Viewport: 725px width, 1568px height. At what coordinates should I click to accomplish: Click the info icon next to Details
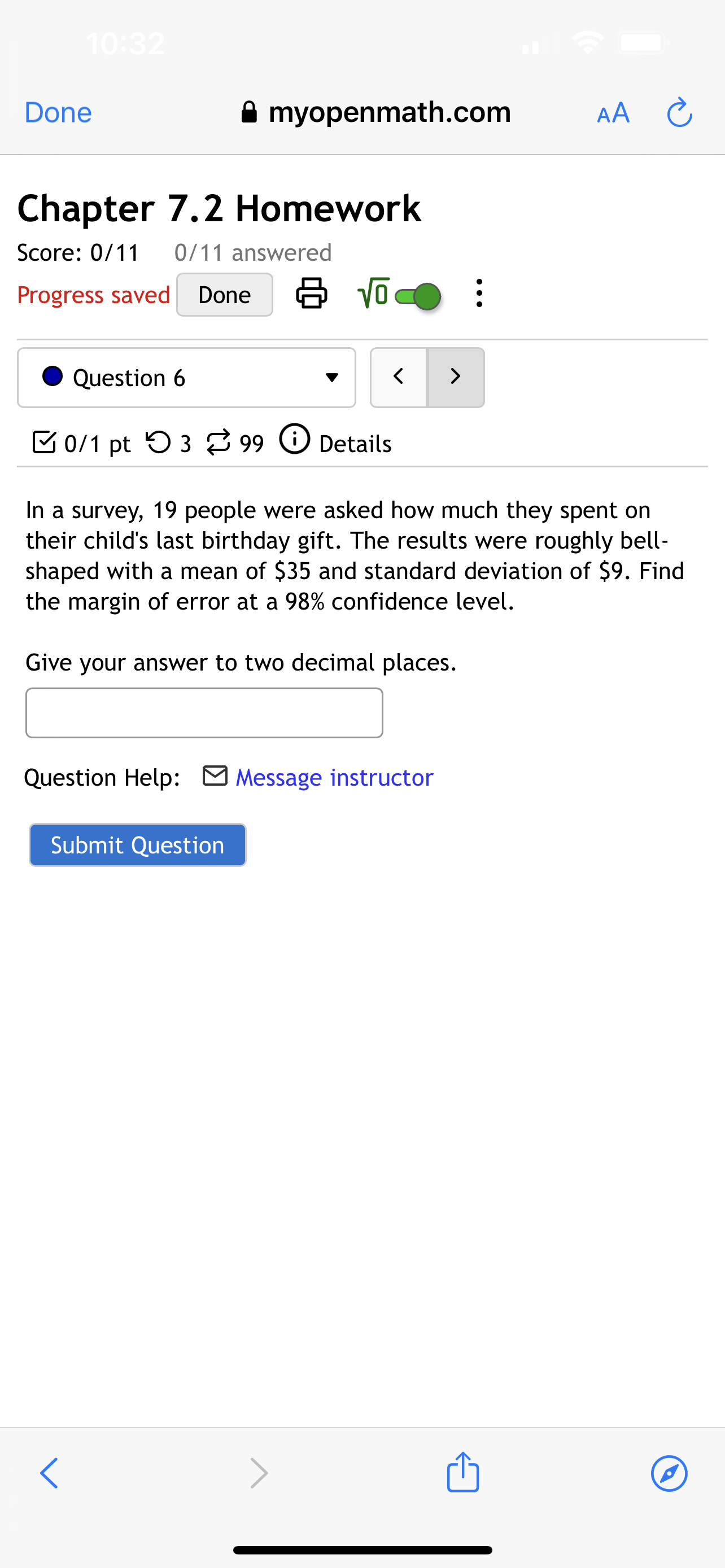(x=295, y=441)
